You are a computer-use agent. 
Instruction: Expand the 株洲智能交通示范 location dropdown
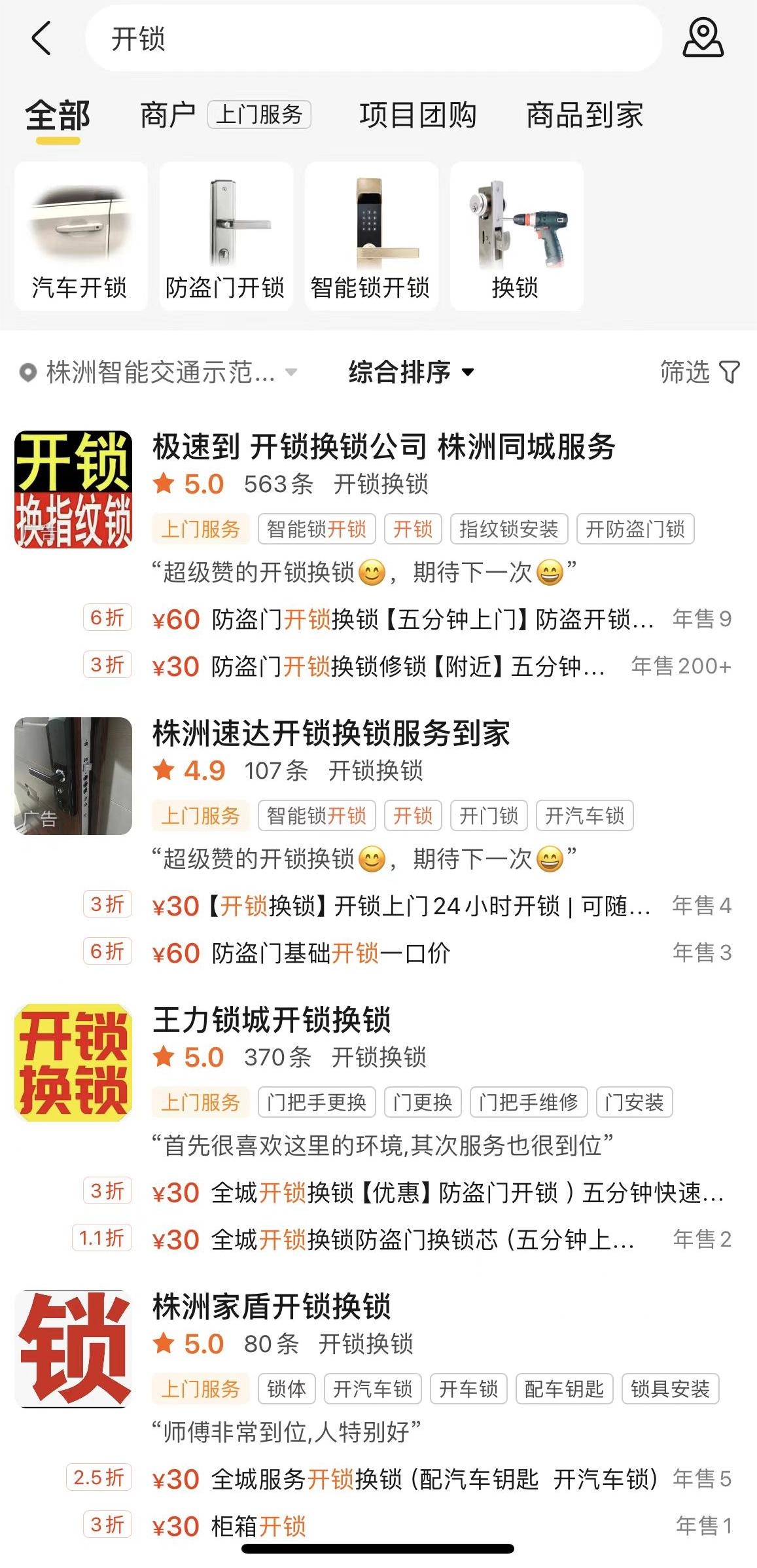point(158,372)
